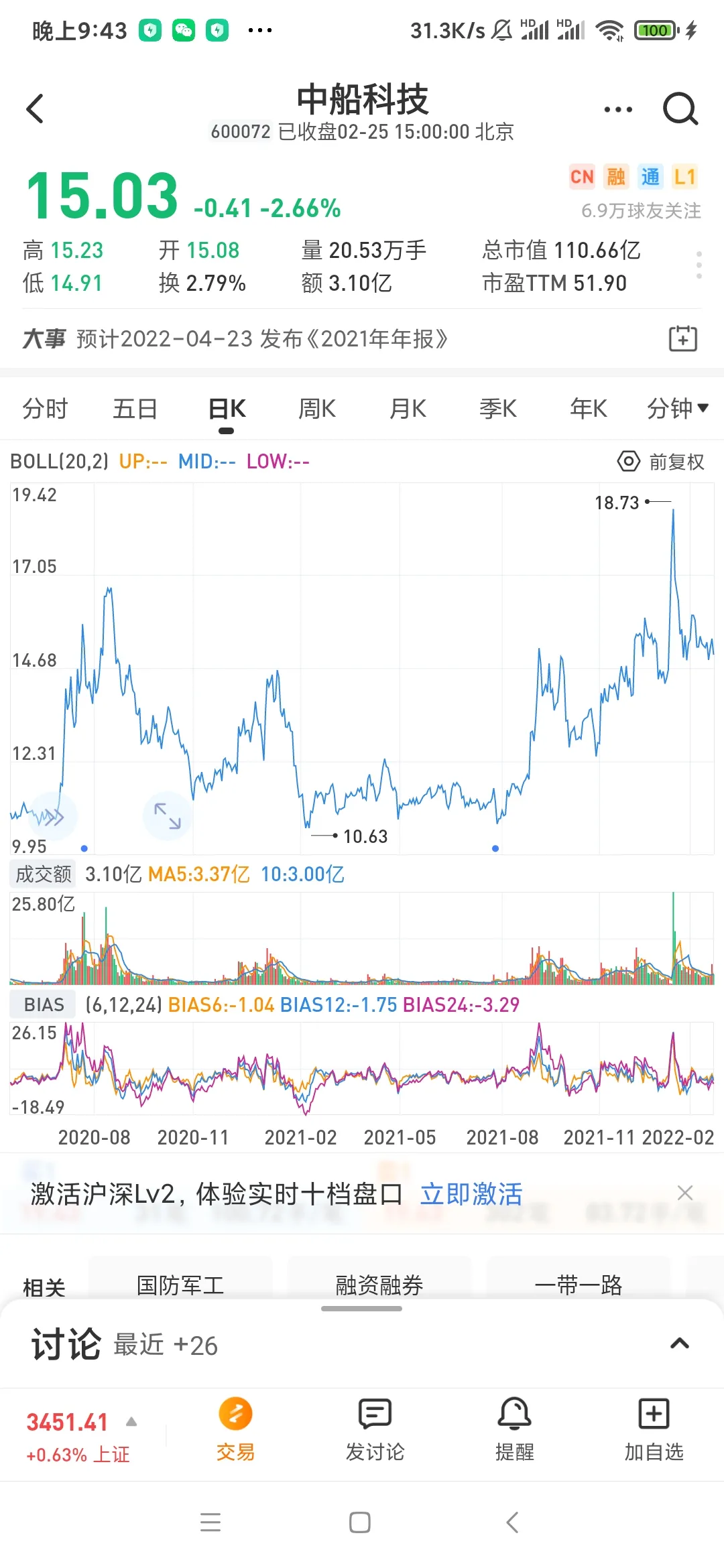Expand the chart to fullscreen

coord(167,815)
